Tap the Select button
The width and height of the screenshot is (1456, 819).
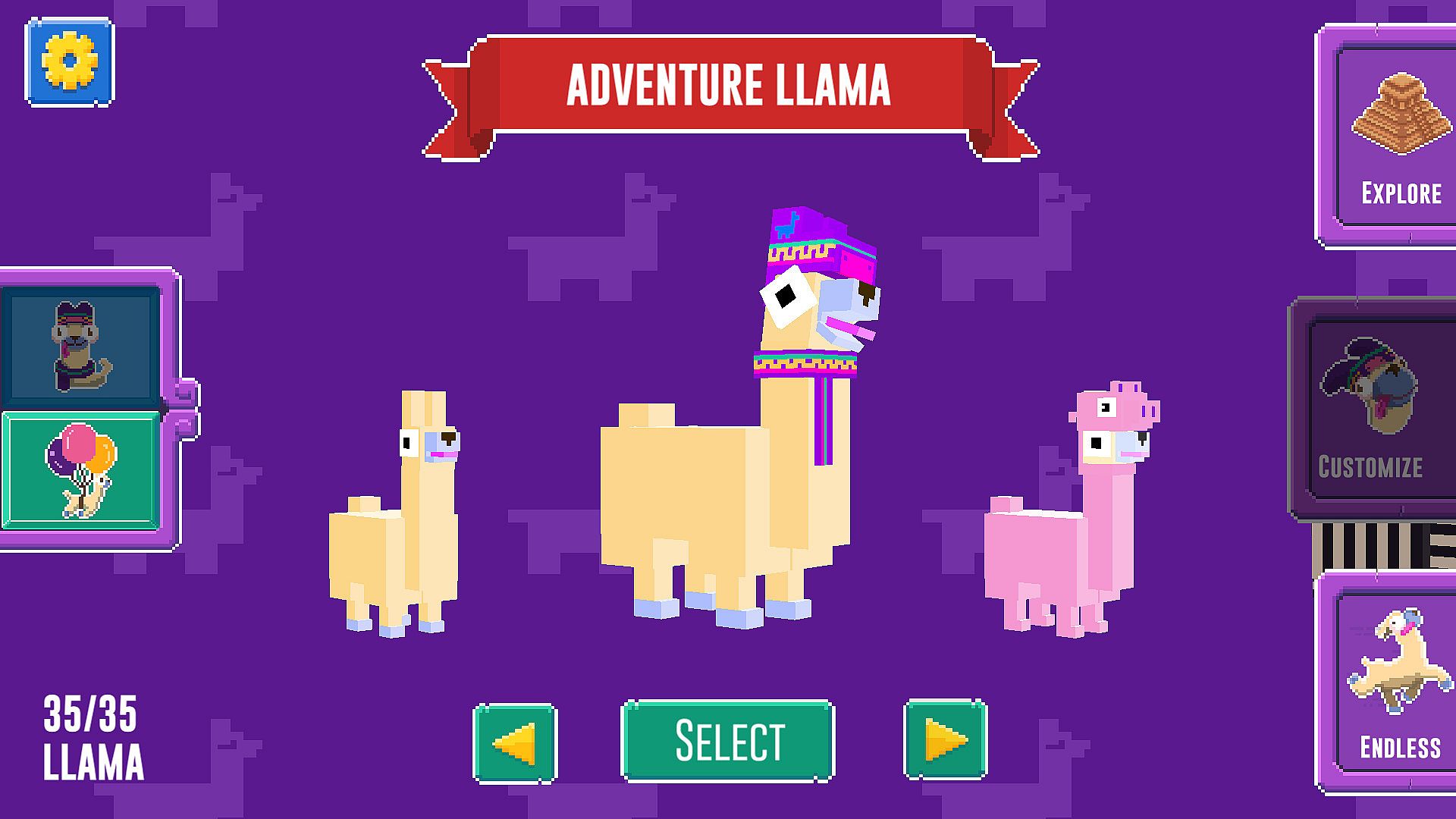(x=728, y=741)
